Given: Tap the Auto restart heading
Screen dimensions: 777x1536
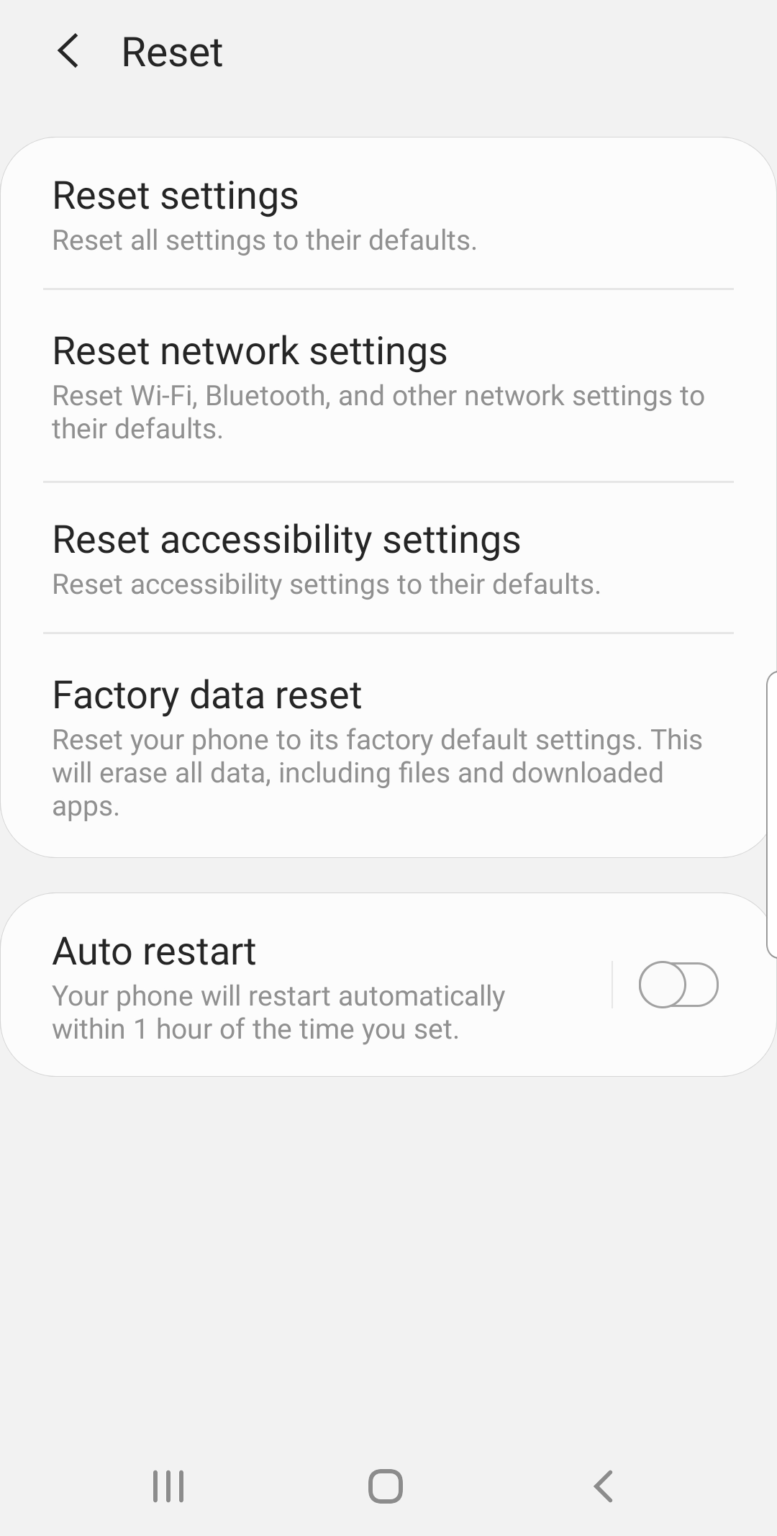Looking at the screenshot, I should click(x=154, y=951).
